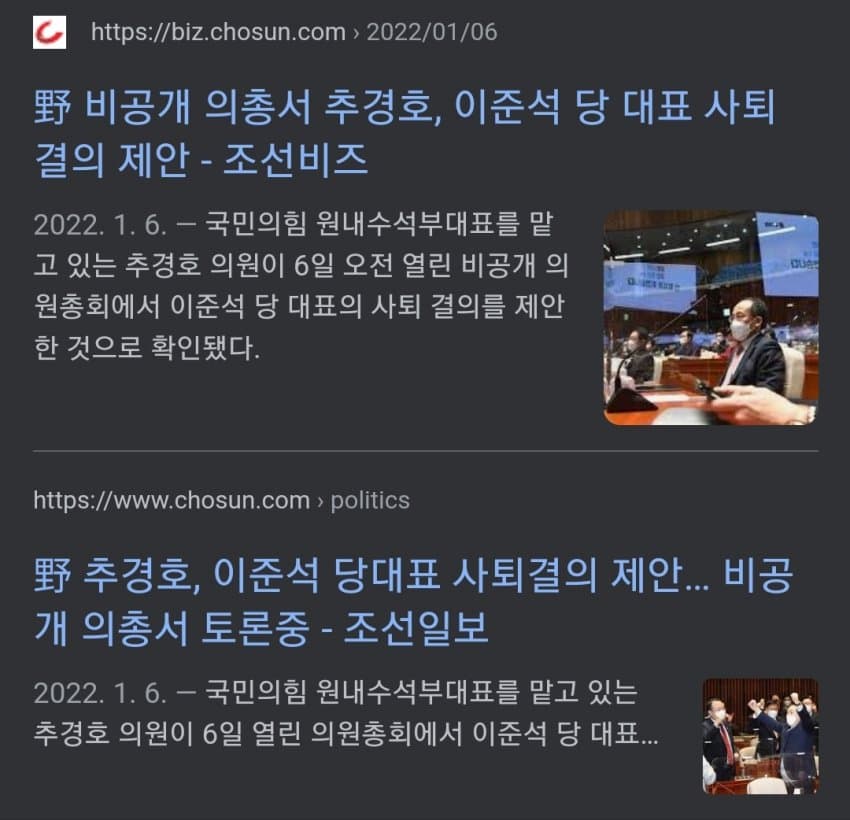
Task: Open the 조선비즈 article thumbnail image
Action: coord(710,318)
